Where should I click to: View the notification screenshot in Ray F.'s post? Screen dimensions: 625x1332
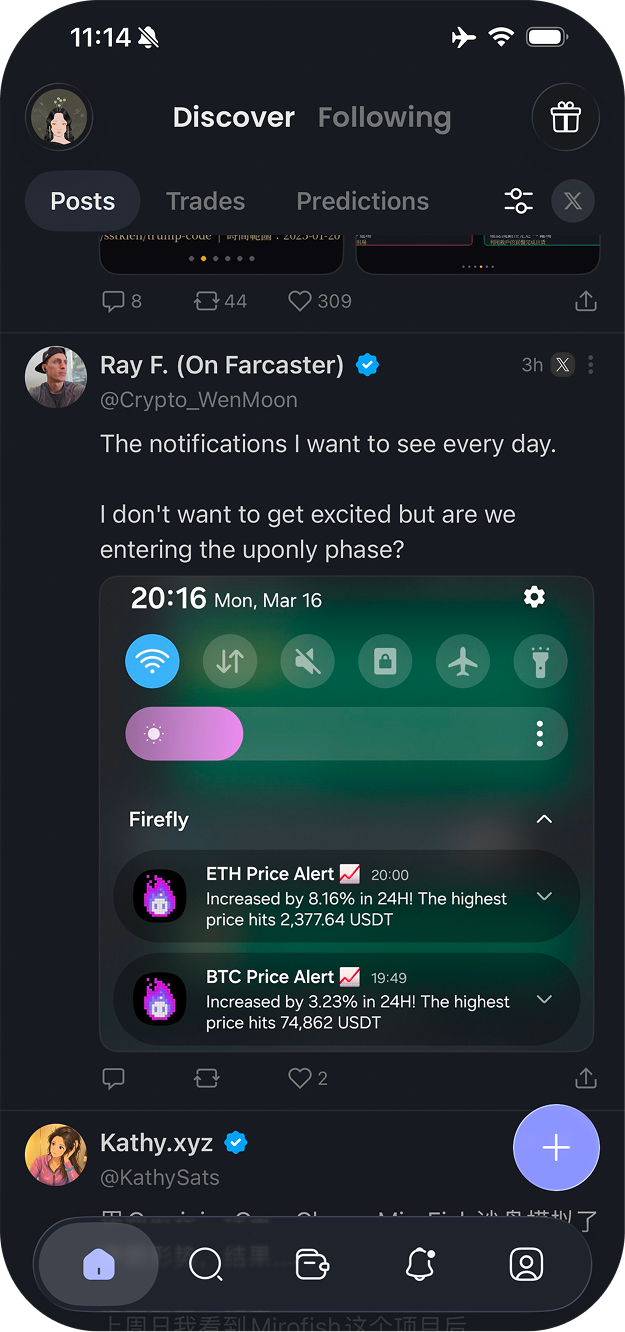click(347, 812)
